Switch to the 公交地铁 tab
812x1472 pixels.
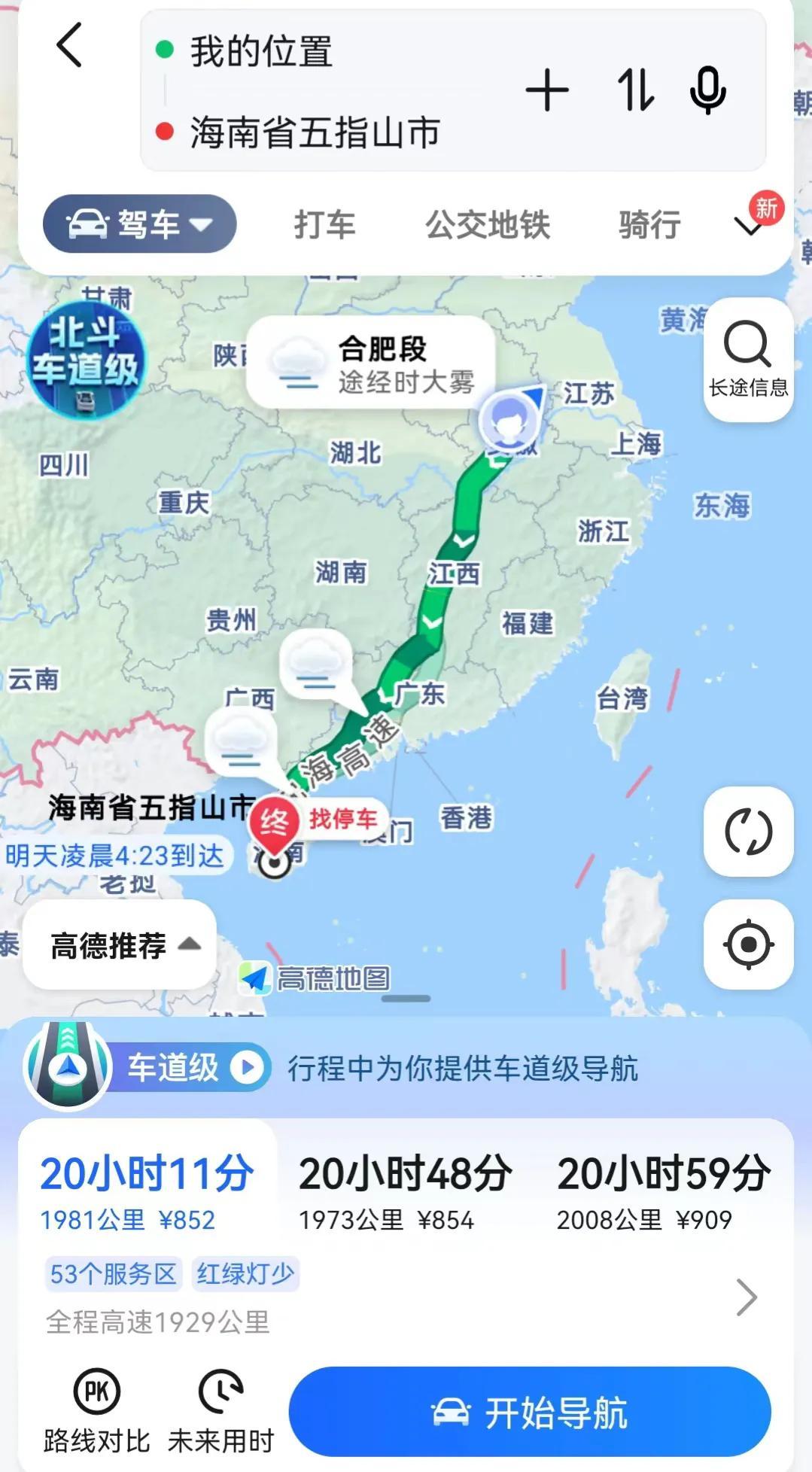pyautogui.click(x=488, y=224)
